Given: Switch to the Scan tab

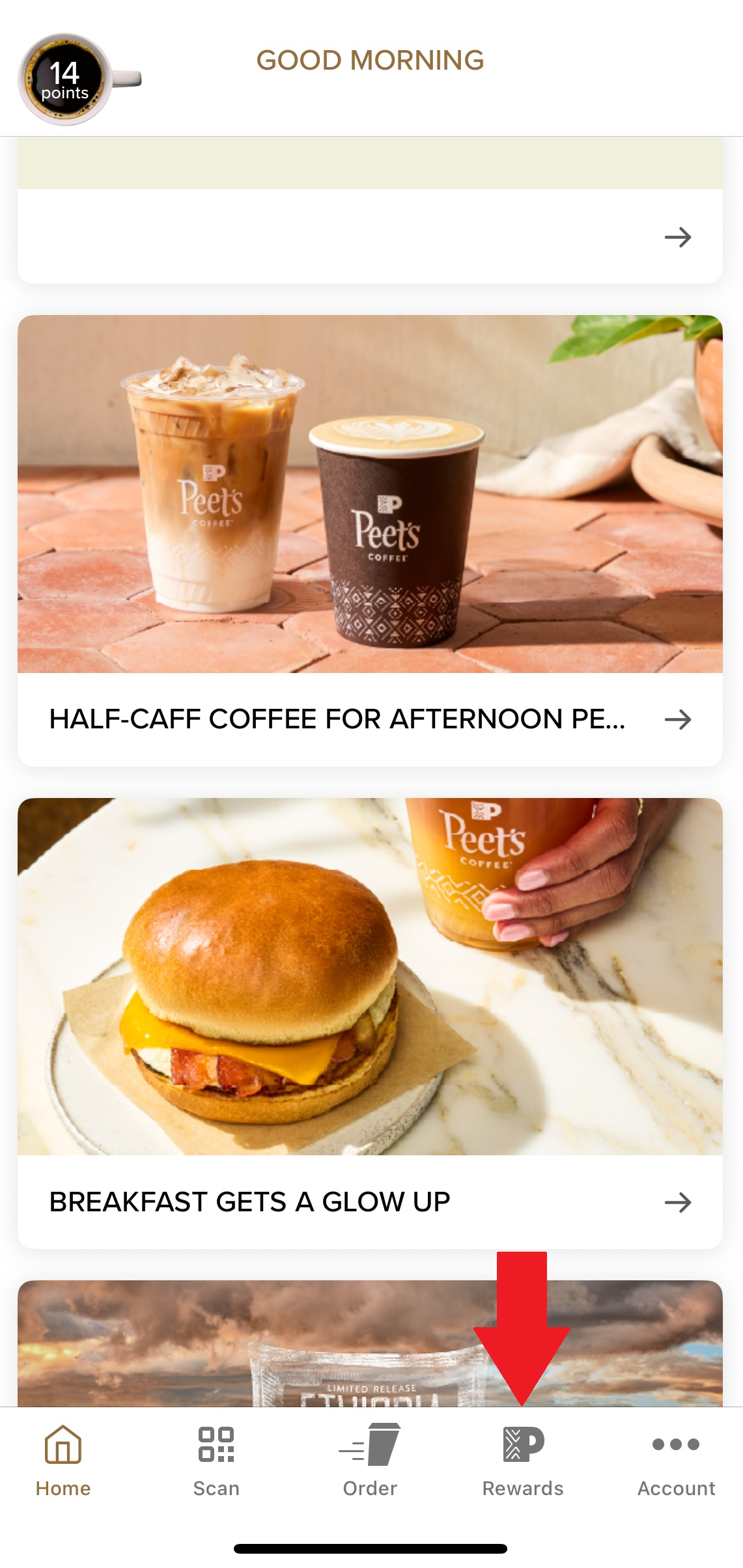Looking at the screenshot, I should click(x=216, y=1461).
